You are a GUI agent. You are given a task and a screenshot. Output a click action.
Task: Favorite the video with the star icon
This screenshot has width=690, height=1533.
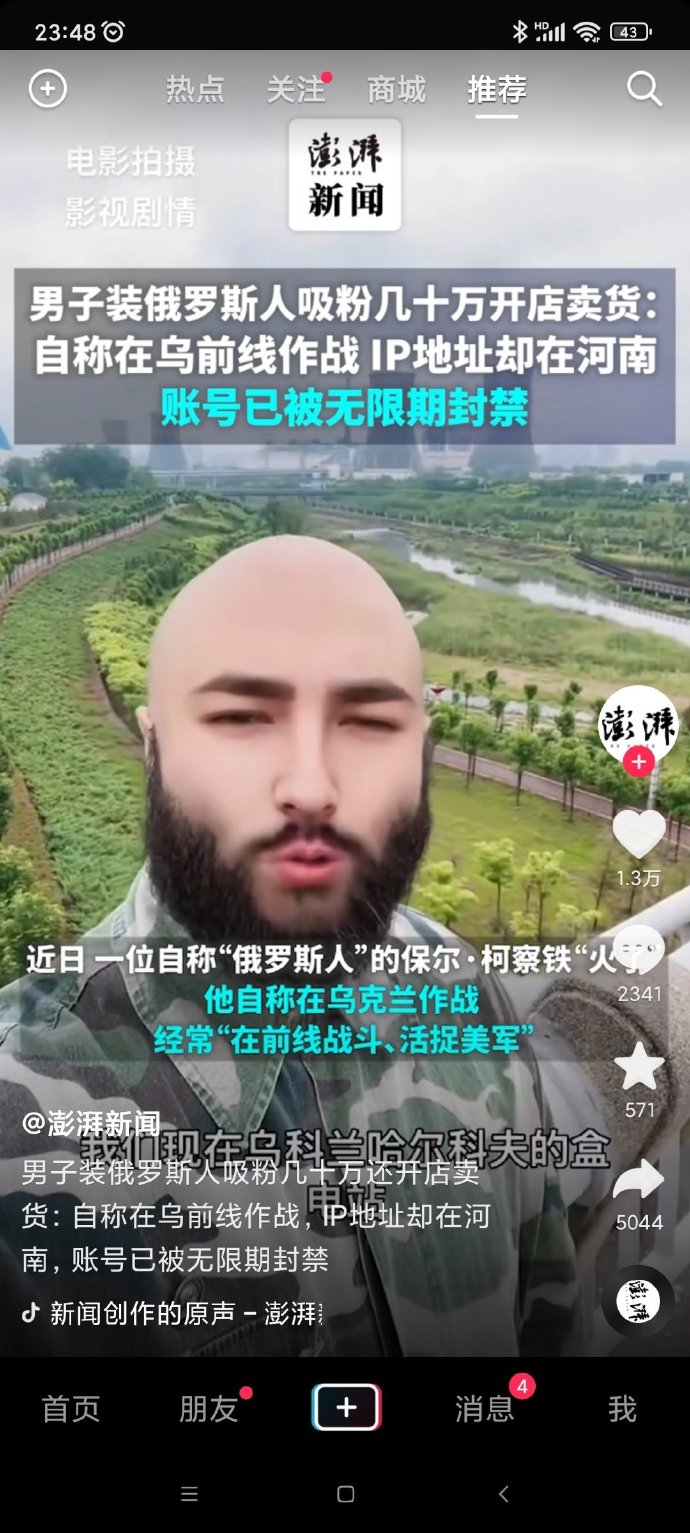(639, 1067)
